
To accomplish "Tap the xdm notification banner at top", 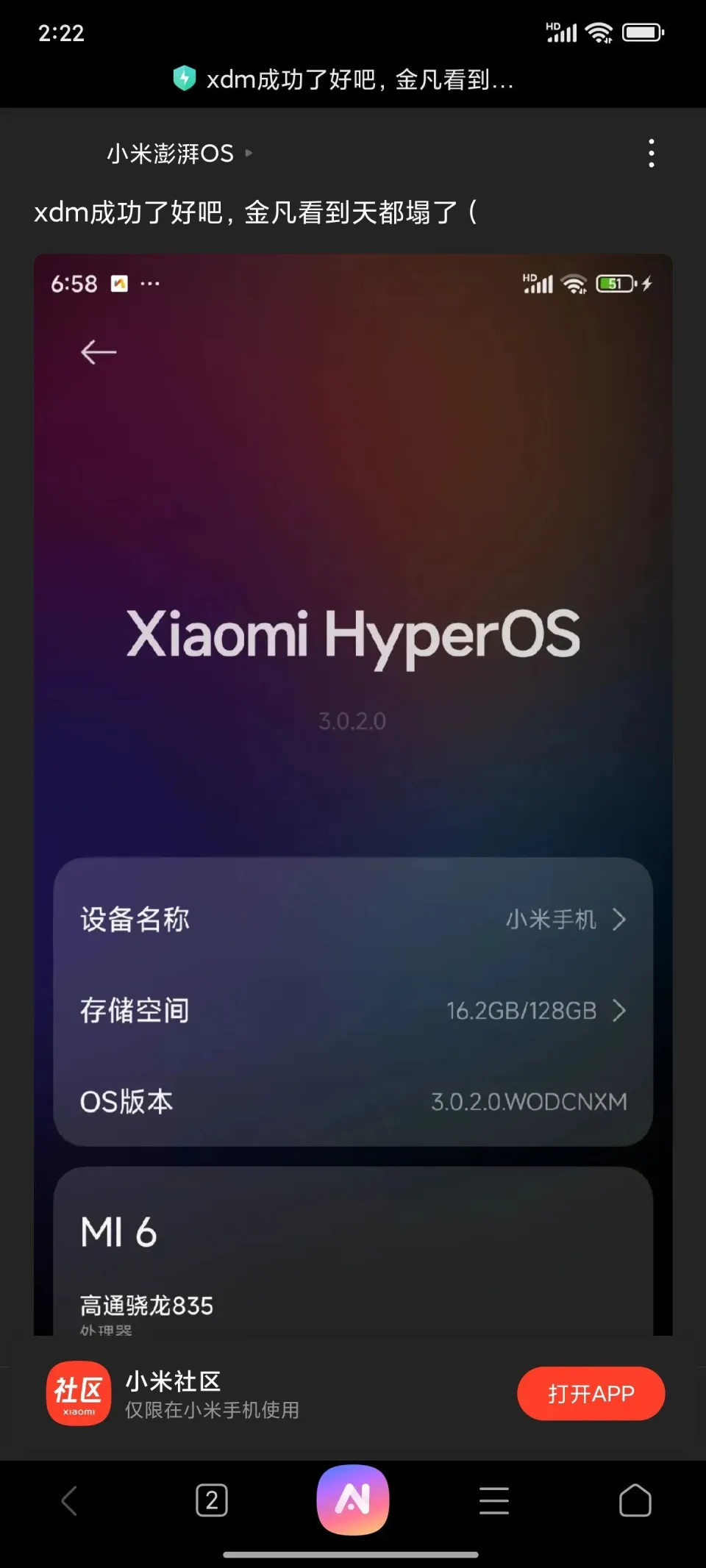I will (x=353, y=79).
